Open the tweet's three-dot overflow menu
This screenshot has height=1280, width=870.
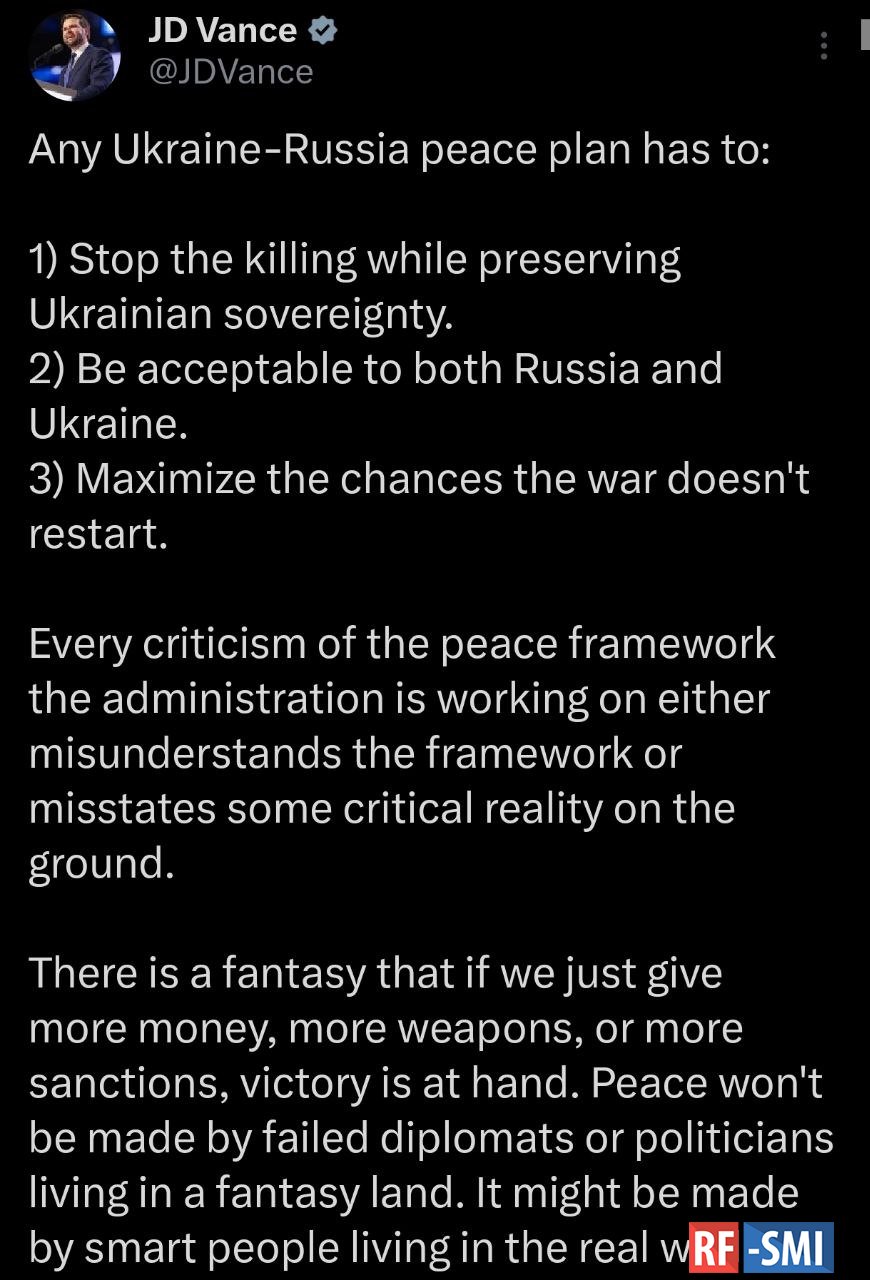(x=824, y=46)
